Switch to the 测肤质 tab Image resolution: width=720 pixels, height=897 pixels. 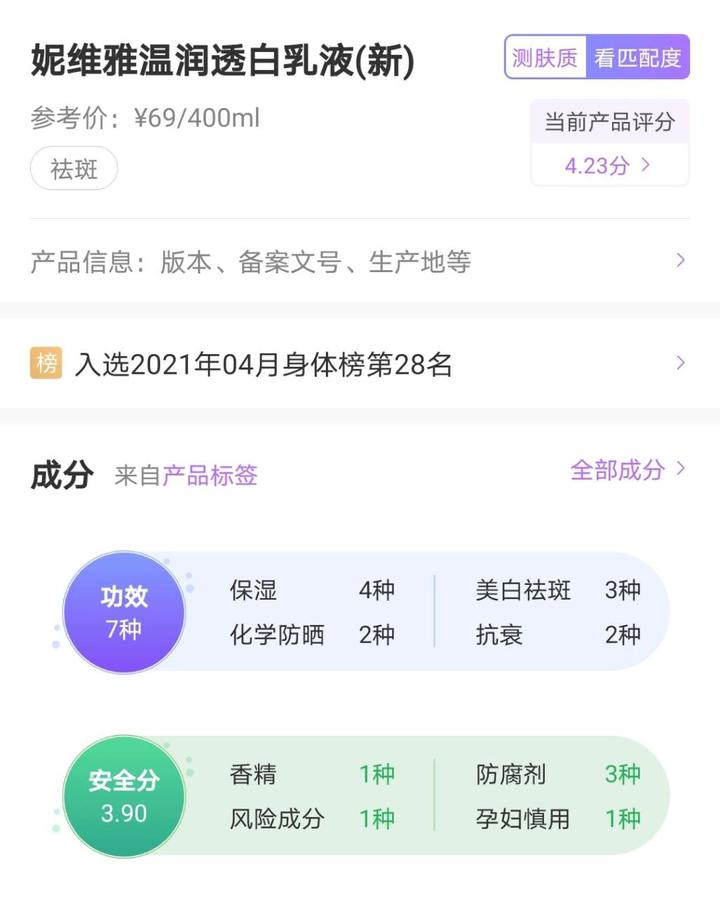pos(546,57)
